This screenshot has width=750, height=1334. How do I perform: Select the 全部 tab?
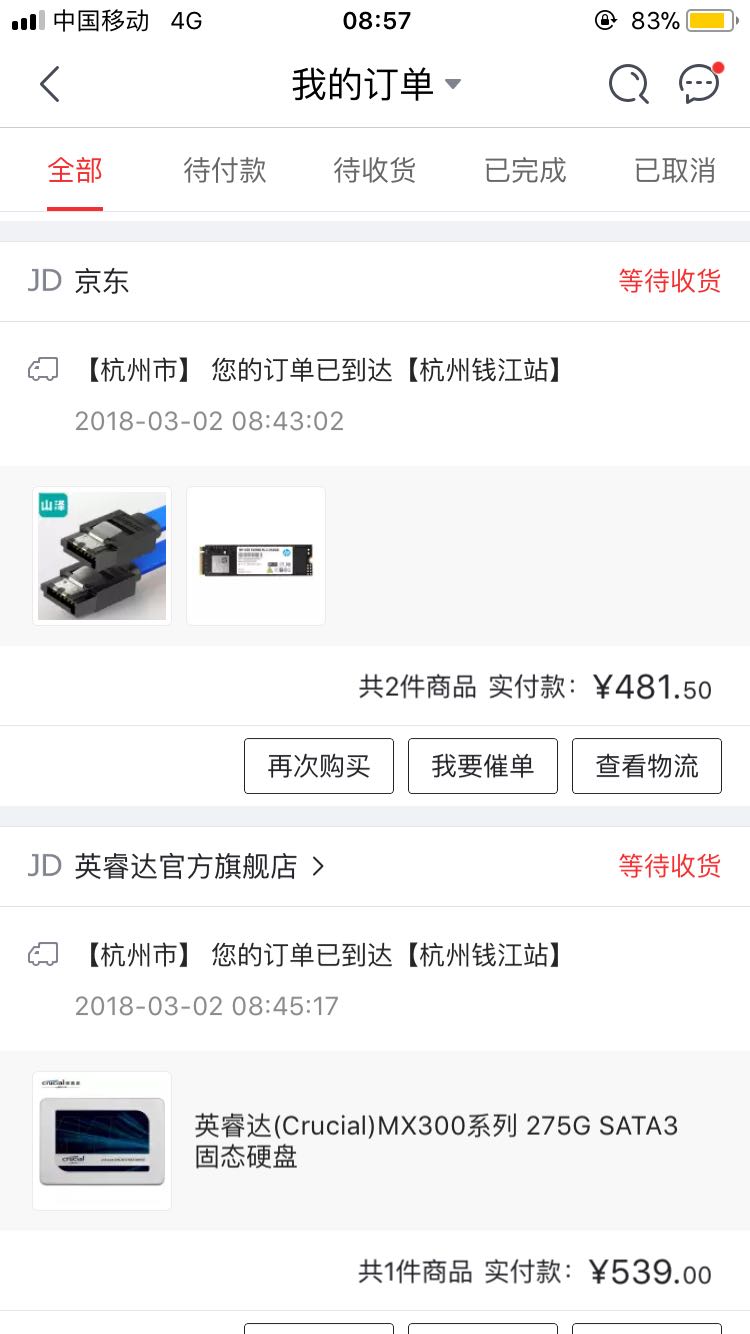tap(75, 171)
